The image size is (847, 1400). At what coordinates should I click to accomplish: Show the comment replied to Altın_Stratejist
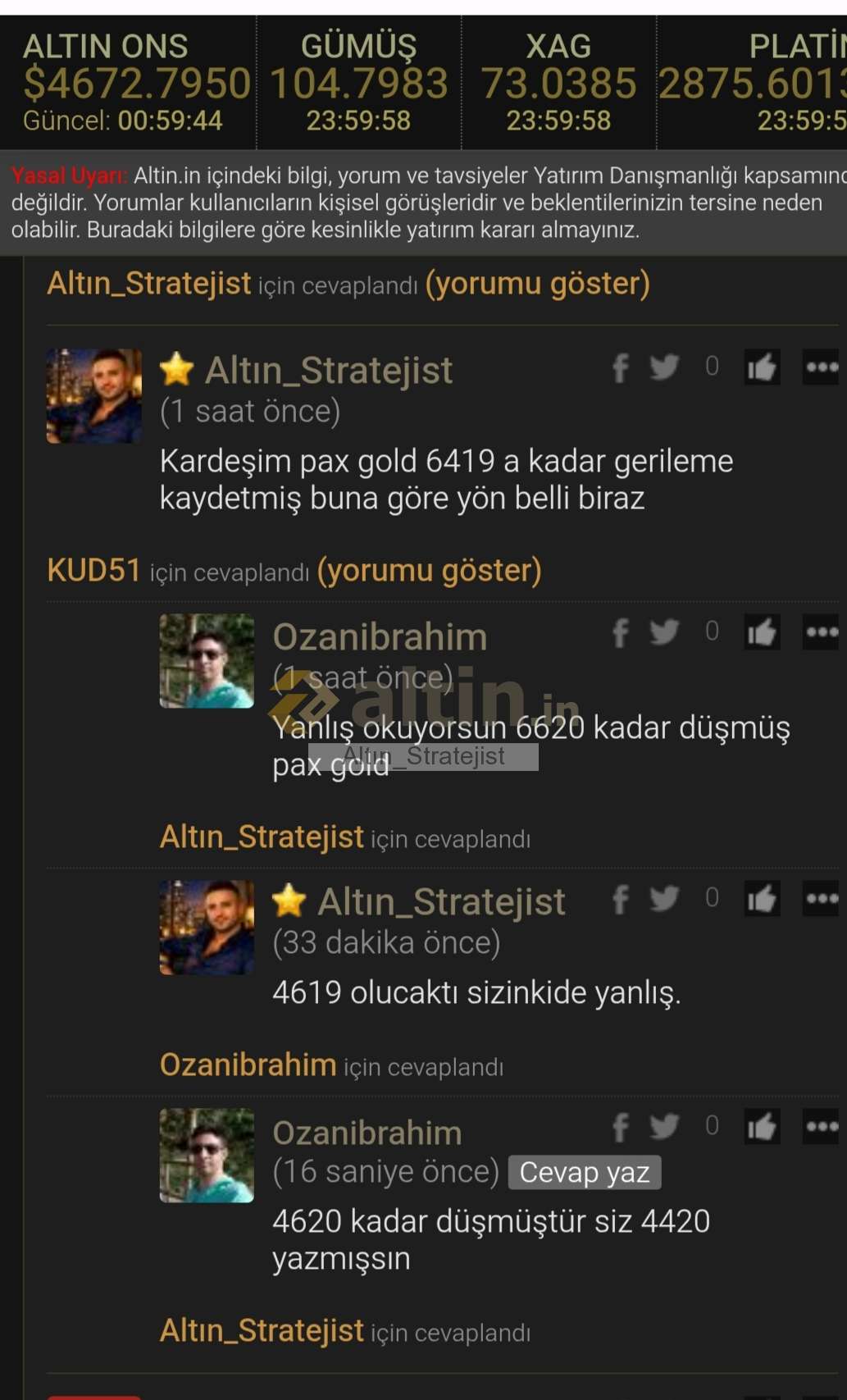(537, 284)
